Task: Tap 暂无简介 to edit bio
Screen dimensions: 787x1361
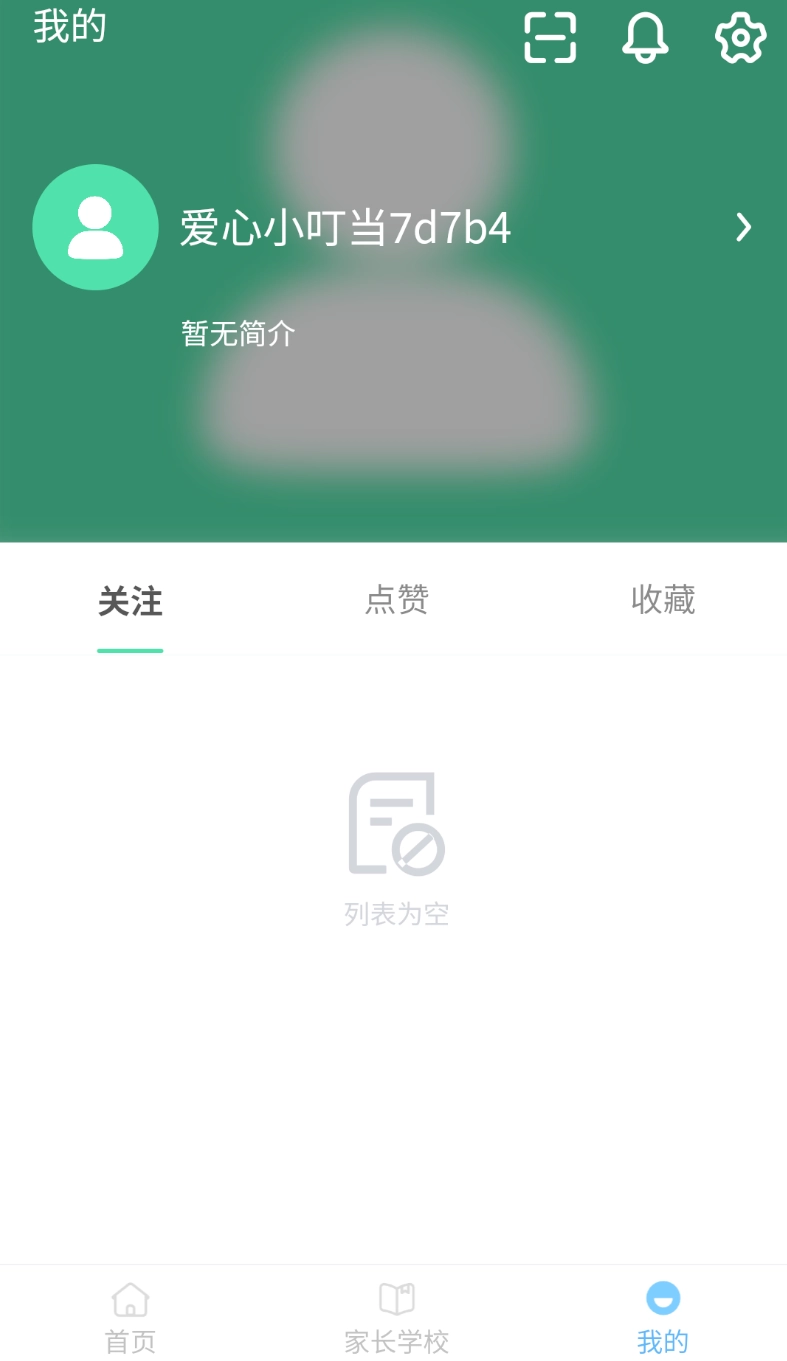Action: click(x=235, y=333)
